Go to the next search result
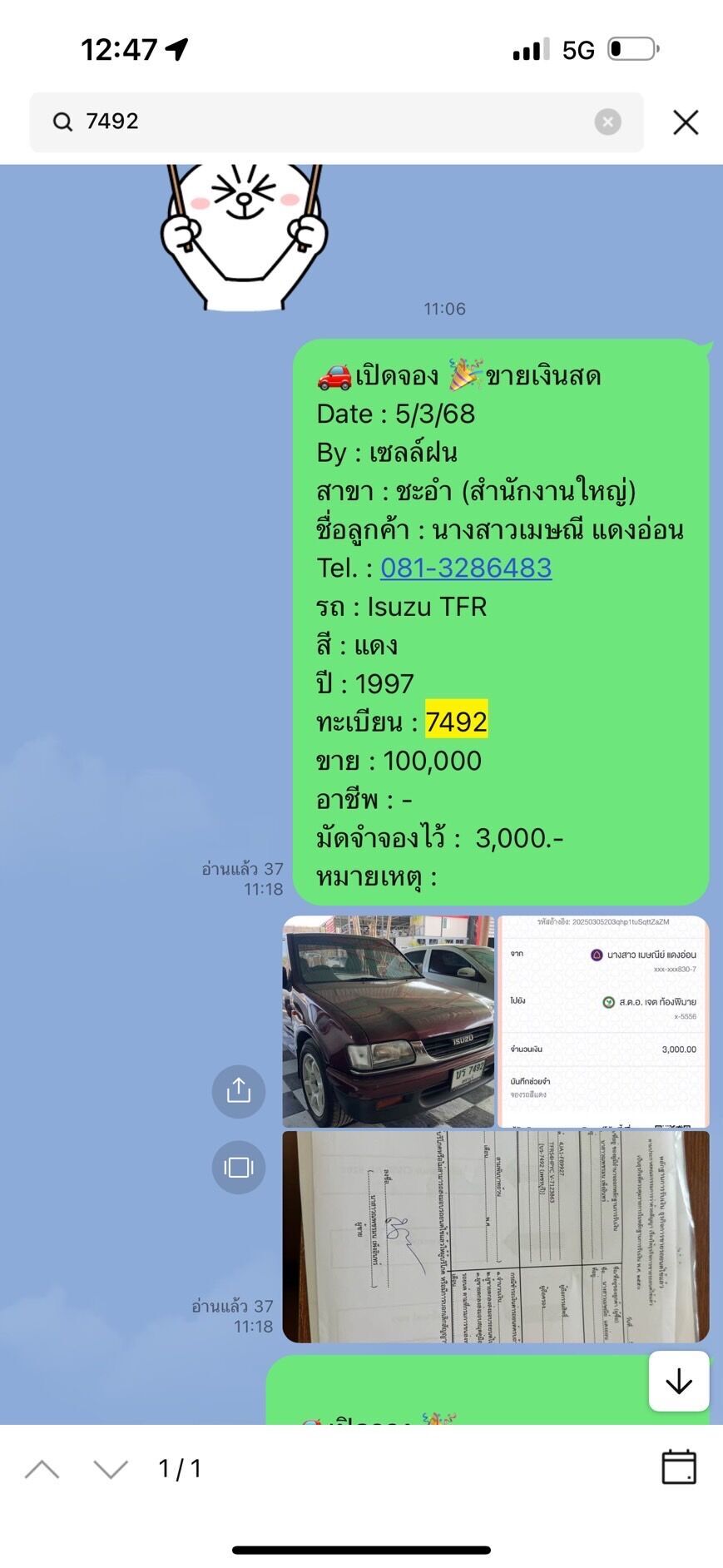The height and width of the screenshot is (1568, 723). (111, 1469)
